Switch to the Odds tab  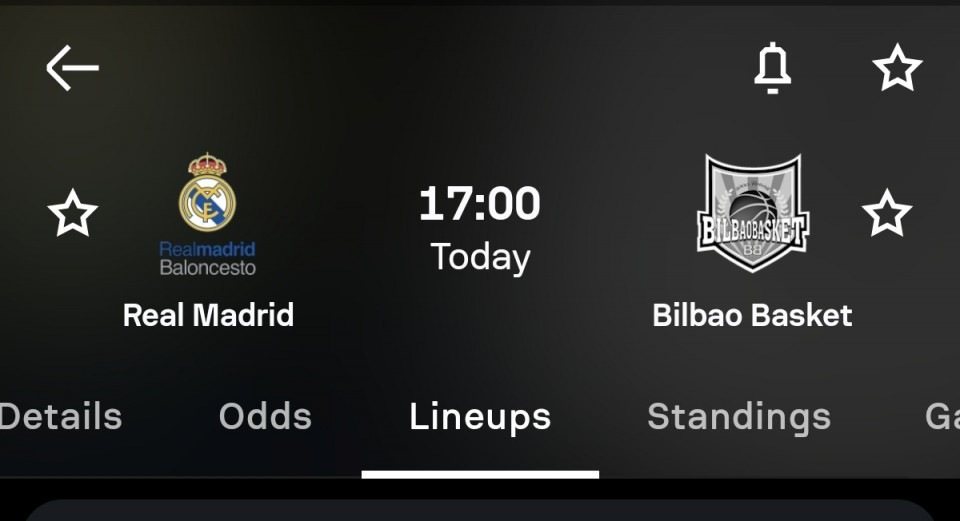coord(265,416)
